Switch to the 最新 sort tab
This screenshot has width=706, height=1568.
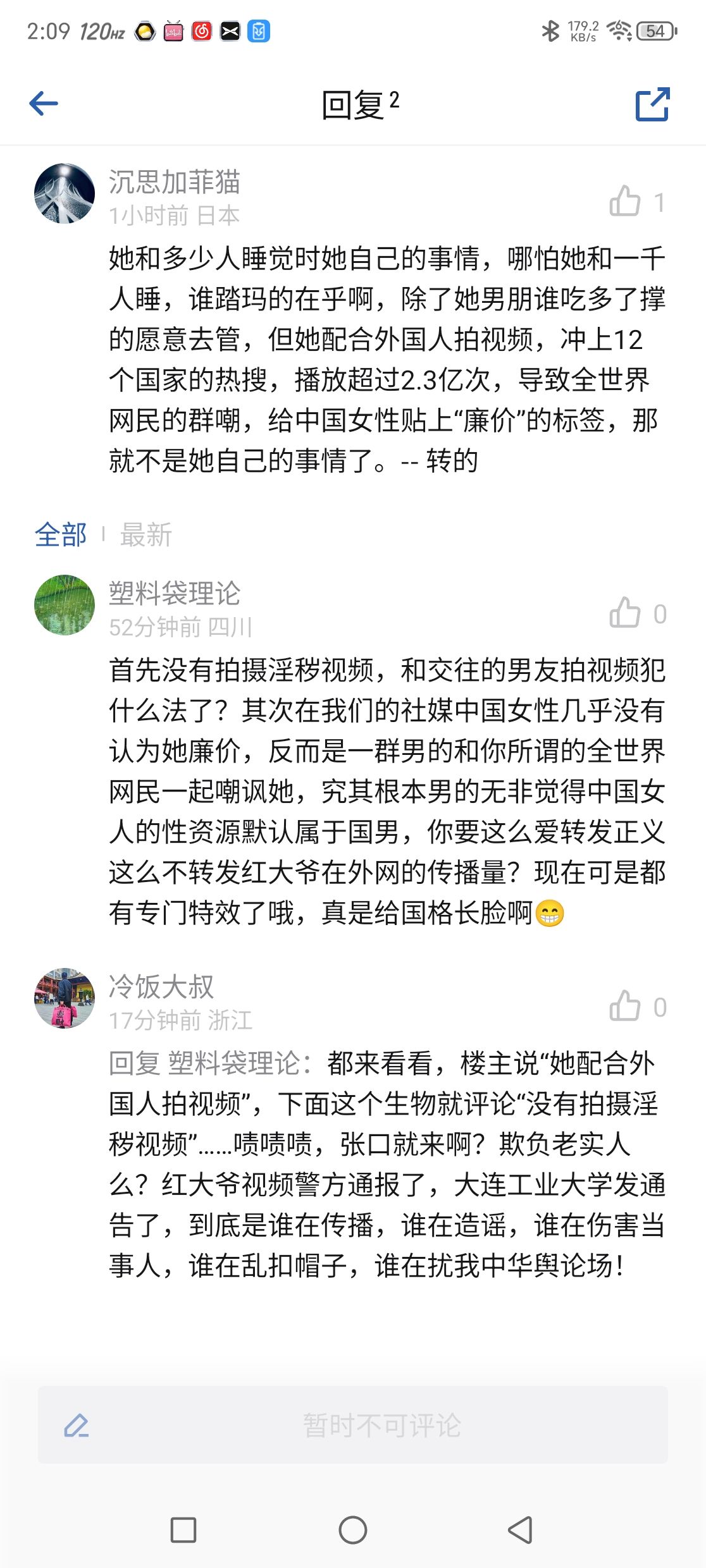(x=146, y=534)
